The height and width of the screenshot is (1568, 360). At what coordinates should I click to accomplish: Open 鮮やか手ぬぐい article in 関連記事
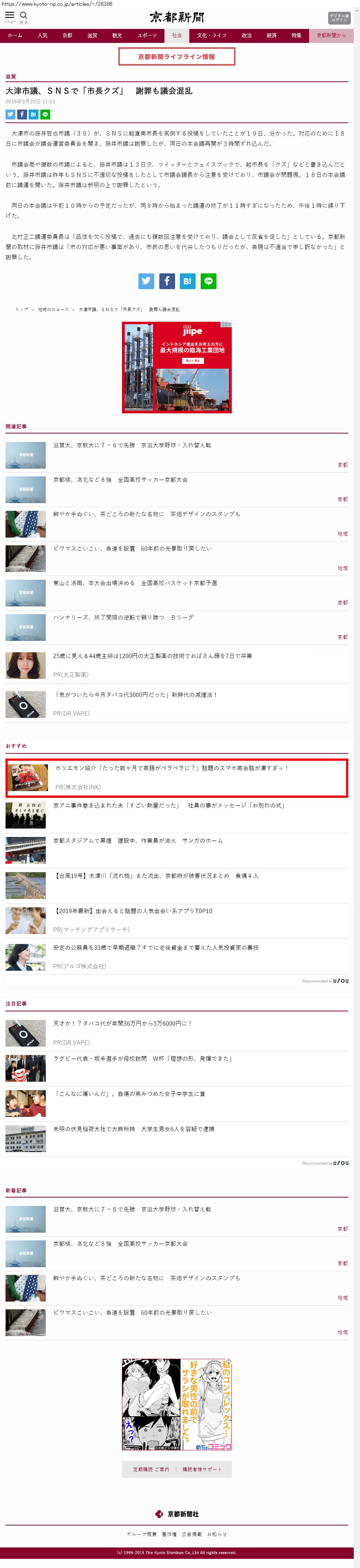coord(146,514)
